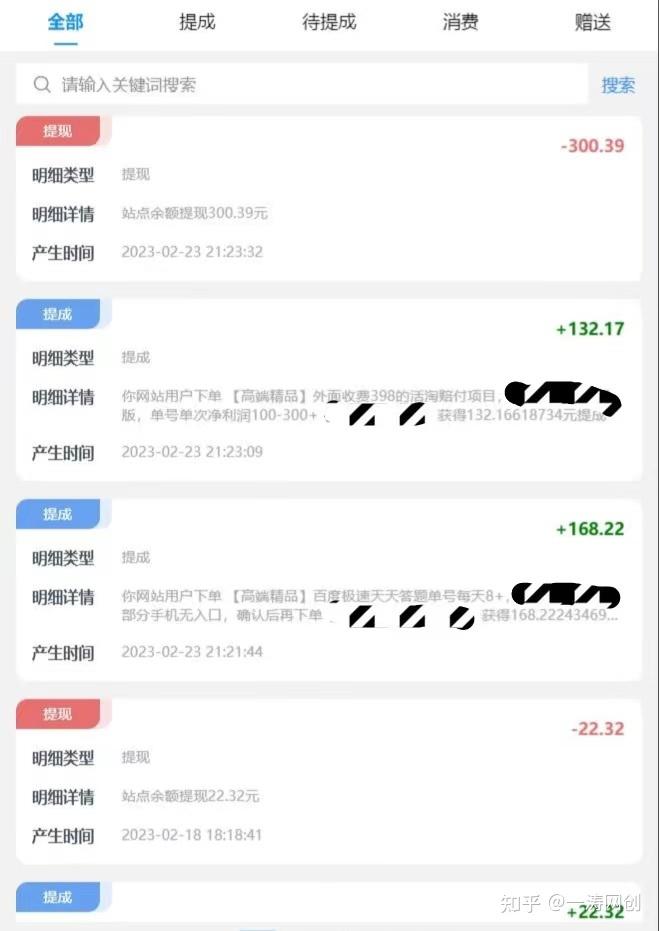Screen dimensions: 659x931
Task: Show the 赠送 tab
Action: (x=593, y=22)
